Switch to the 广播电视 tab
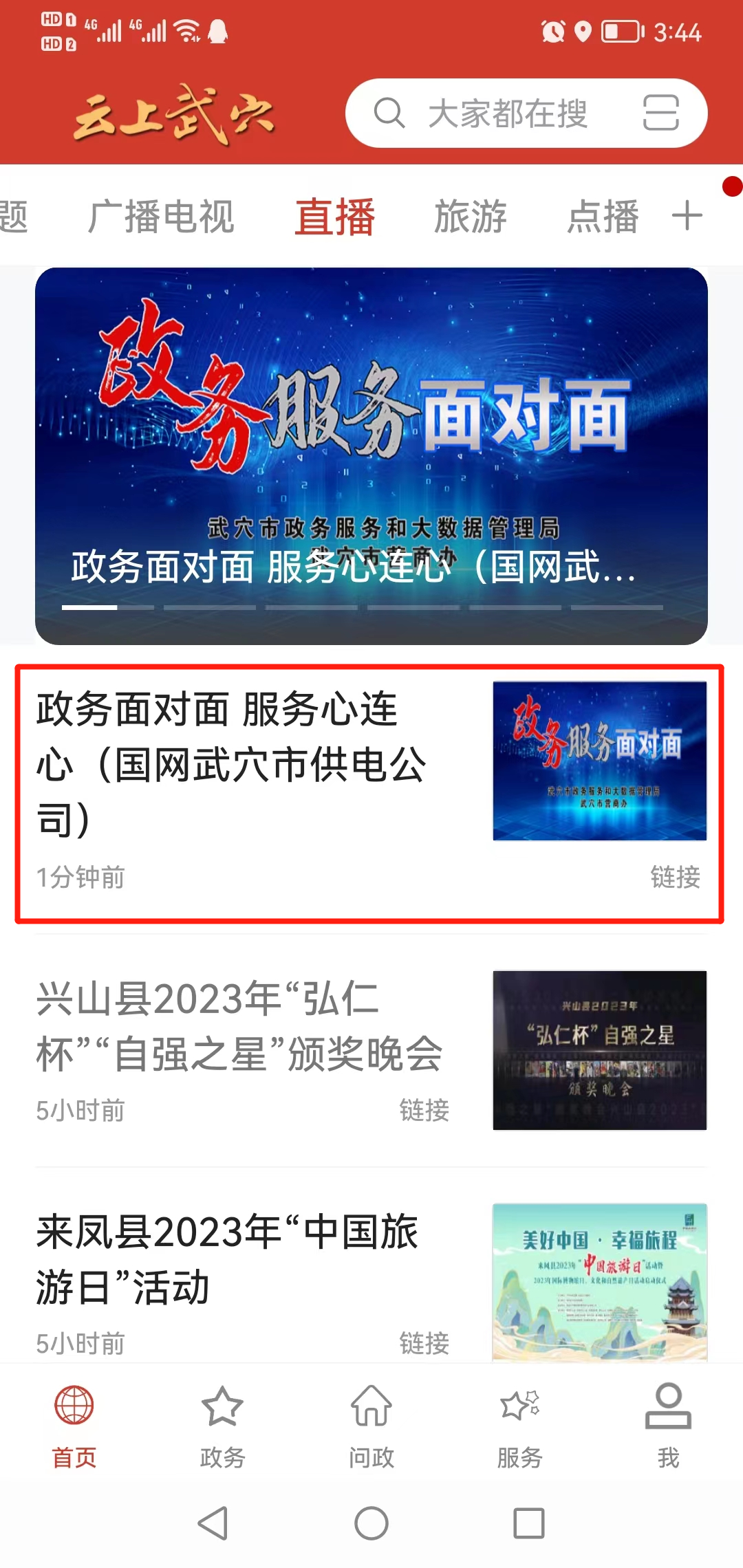 [x=161, y=217]
